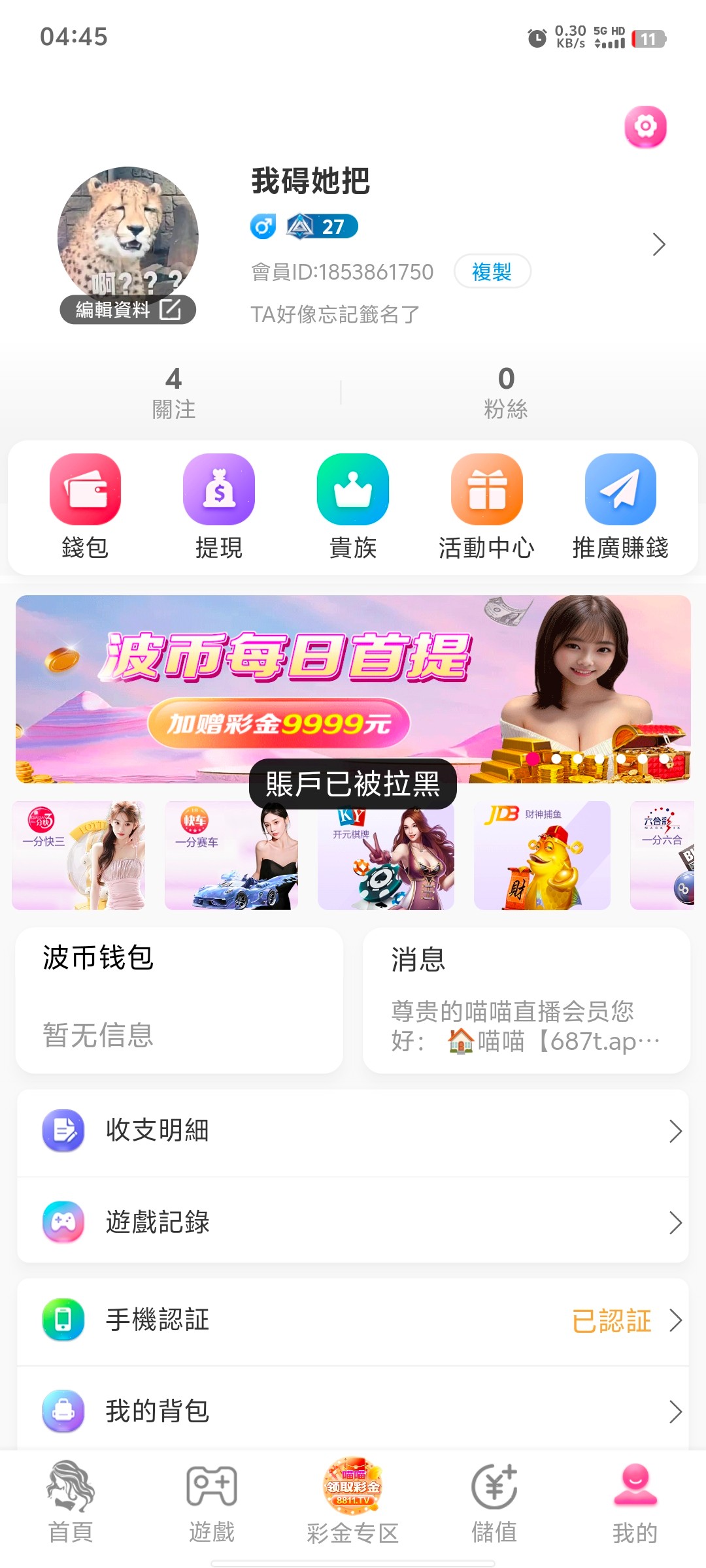Launch the 一分赛车 racing game tile
706x1568 pixels.
(x=231, y=855)
